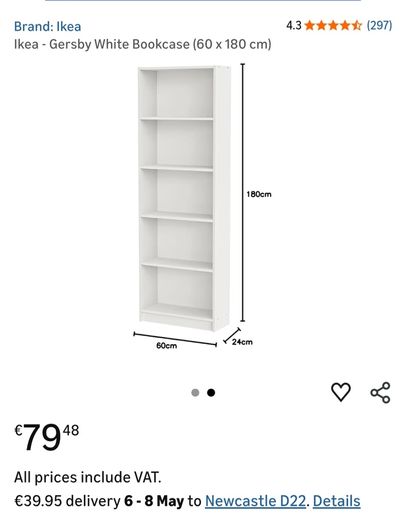Change delivery location Newcastle D22

(x=256, y=501)
